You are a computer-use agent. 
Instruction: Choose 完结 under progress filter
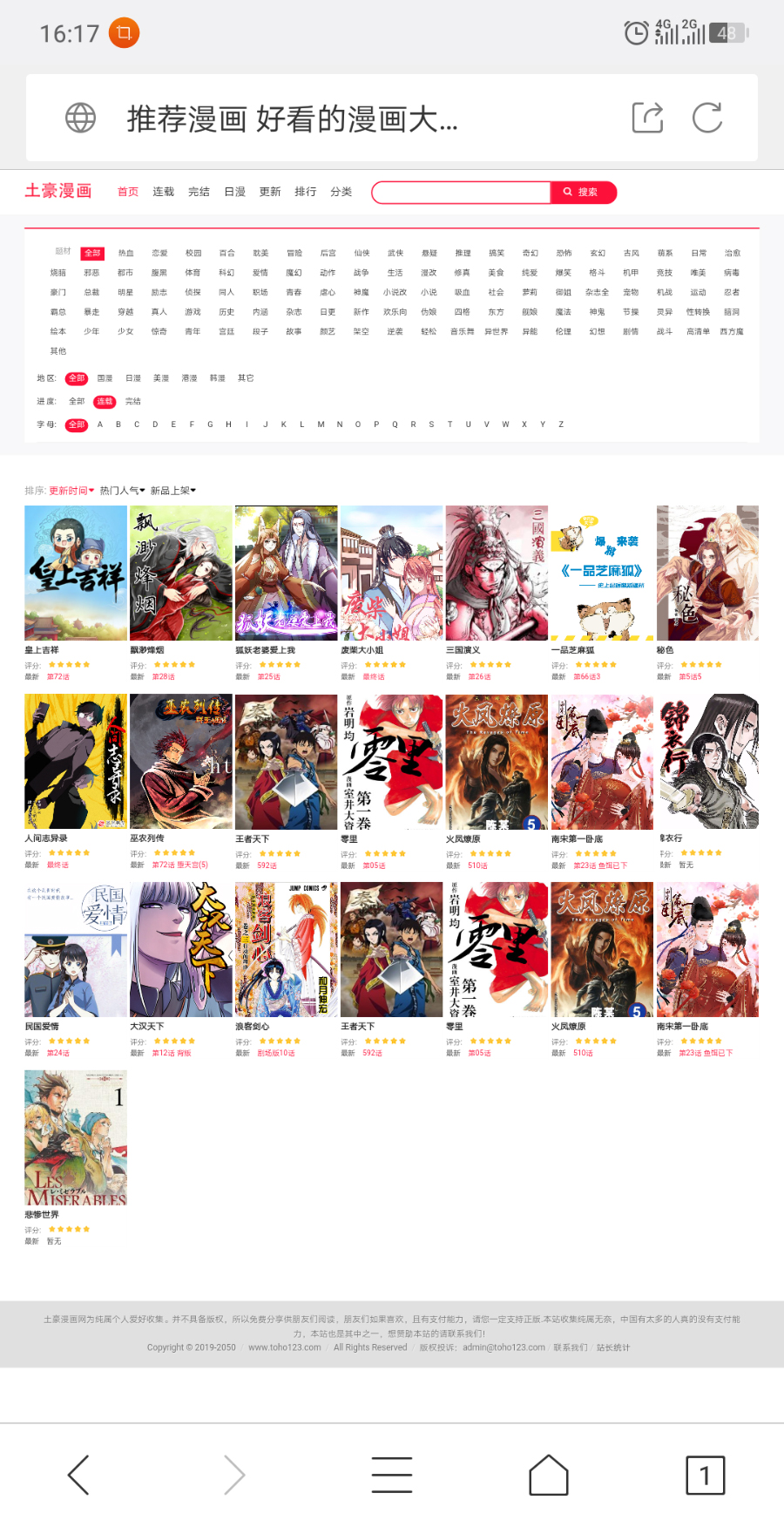point(132,402)
